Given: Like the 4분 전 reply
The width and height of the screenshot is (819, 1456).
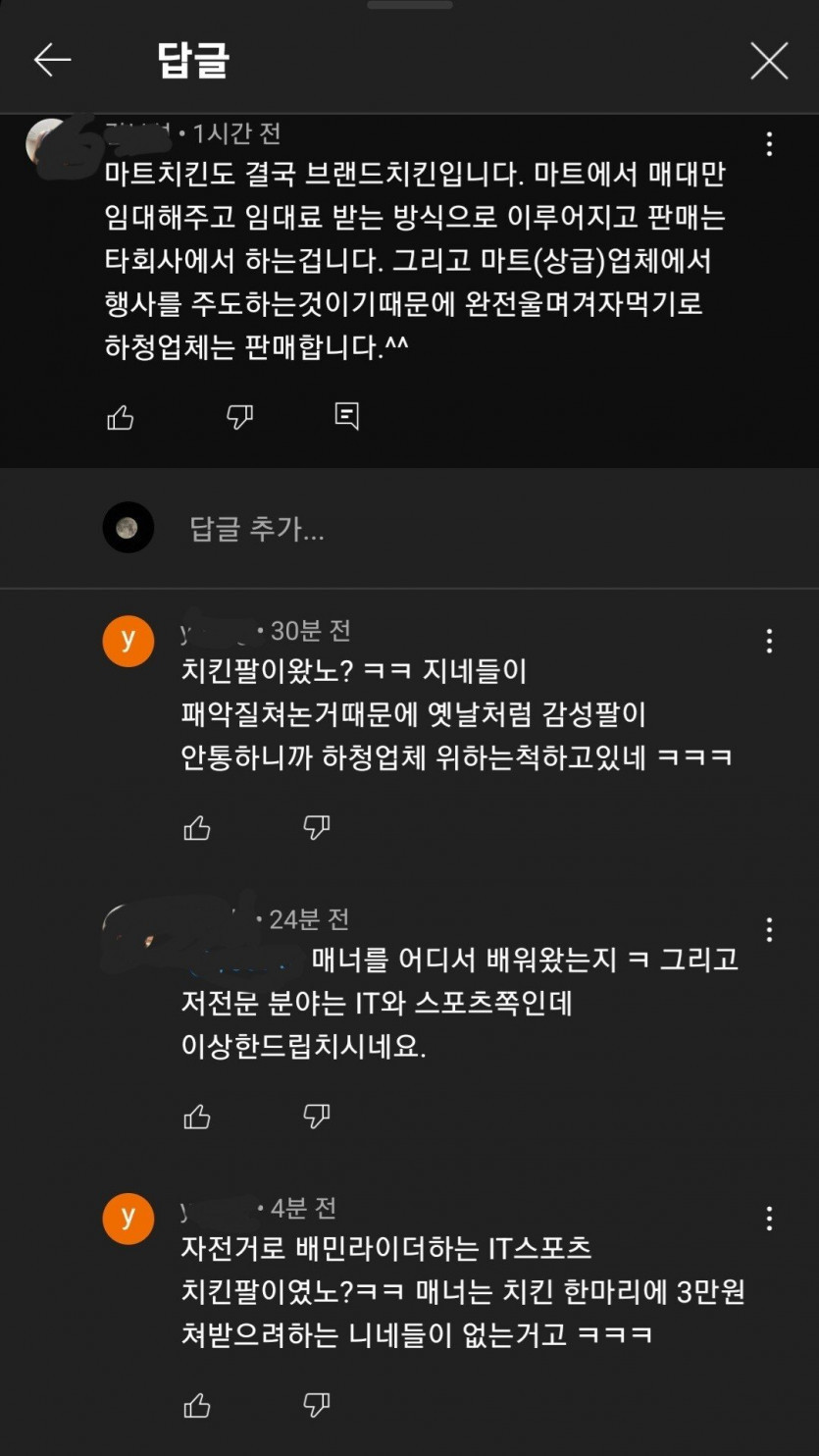Looking at the screenshot, I should coord(197,1405).
